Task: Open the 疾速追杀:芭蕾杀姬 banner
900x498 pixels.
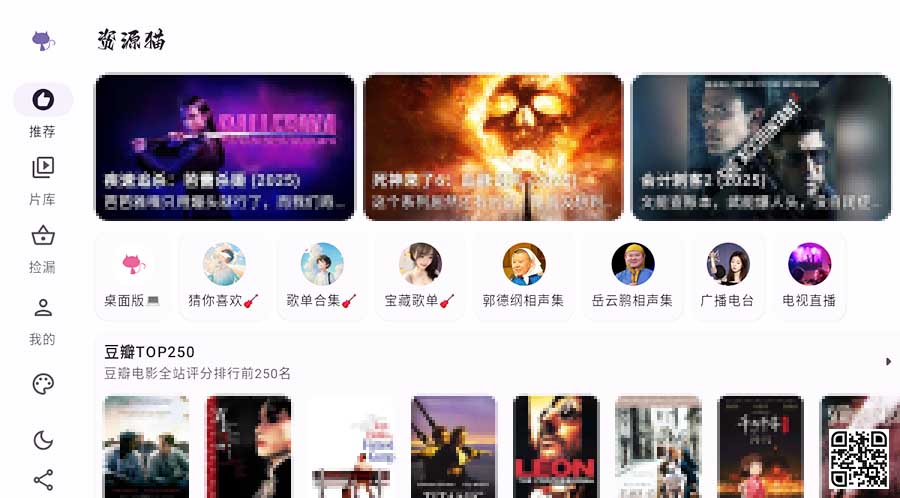Action: 225,147
